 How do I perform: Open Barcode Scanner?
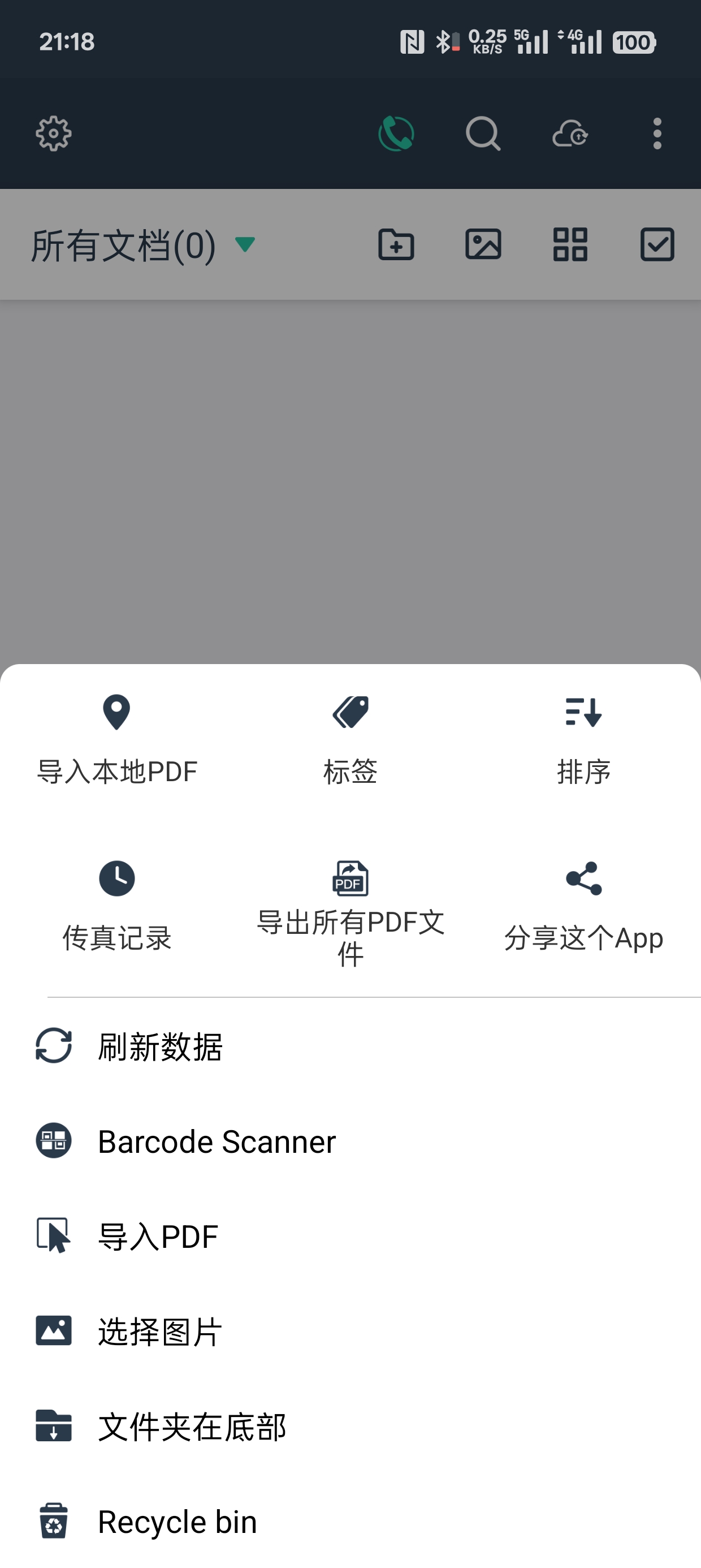pos(216,1141)
